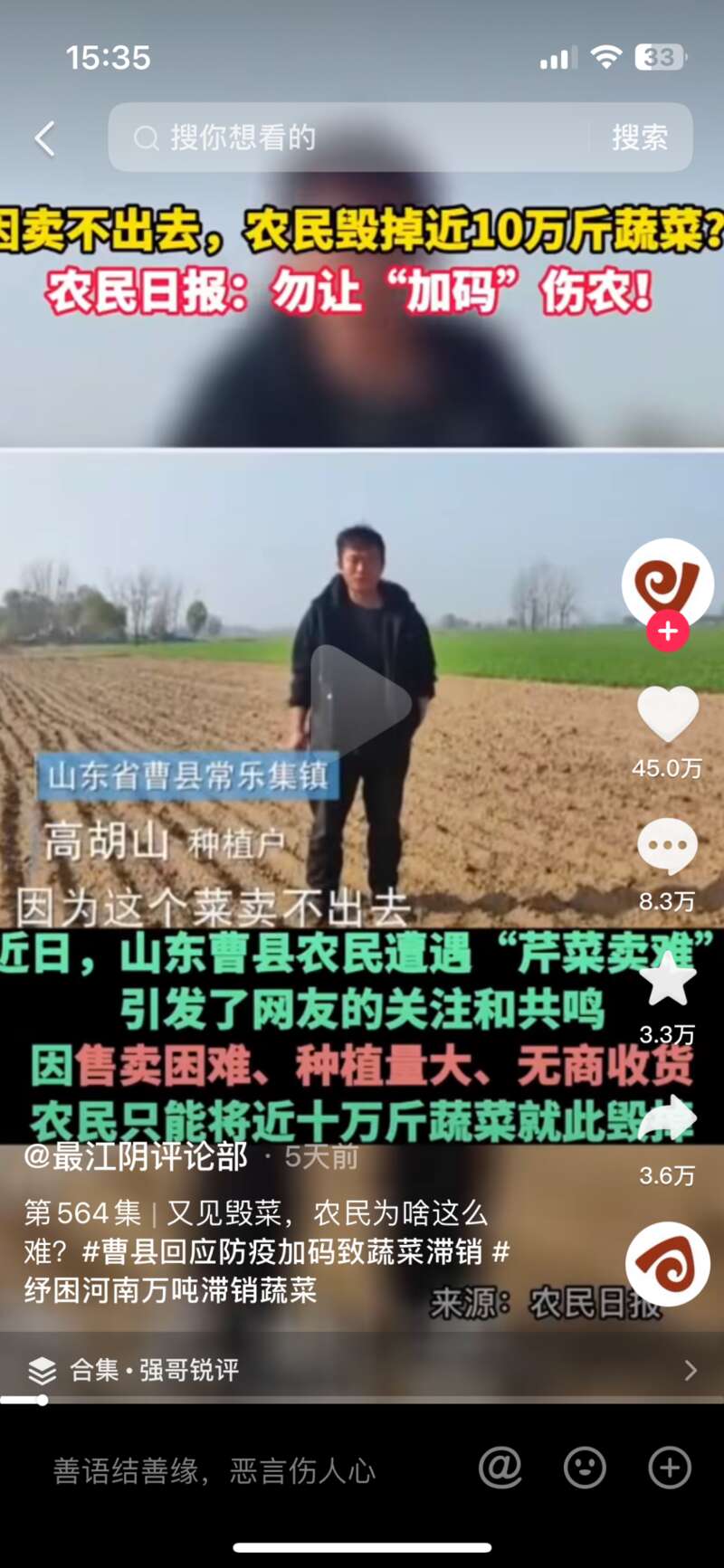
Task: Tap the video progress bar
Action: pyautogui.click(x=362, y=1401)
